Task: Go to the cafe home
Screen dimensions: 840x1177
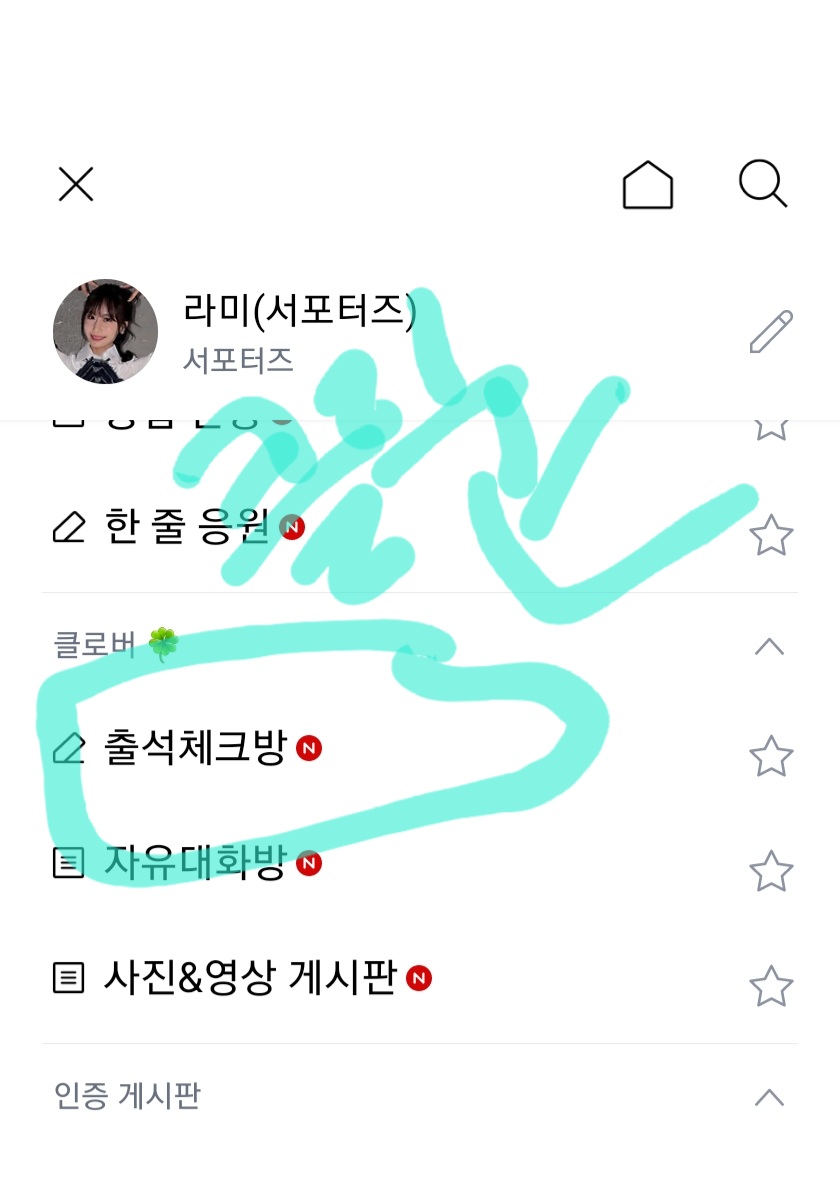Action: click(648, 185)
